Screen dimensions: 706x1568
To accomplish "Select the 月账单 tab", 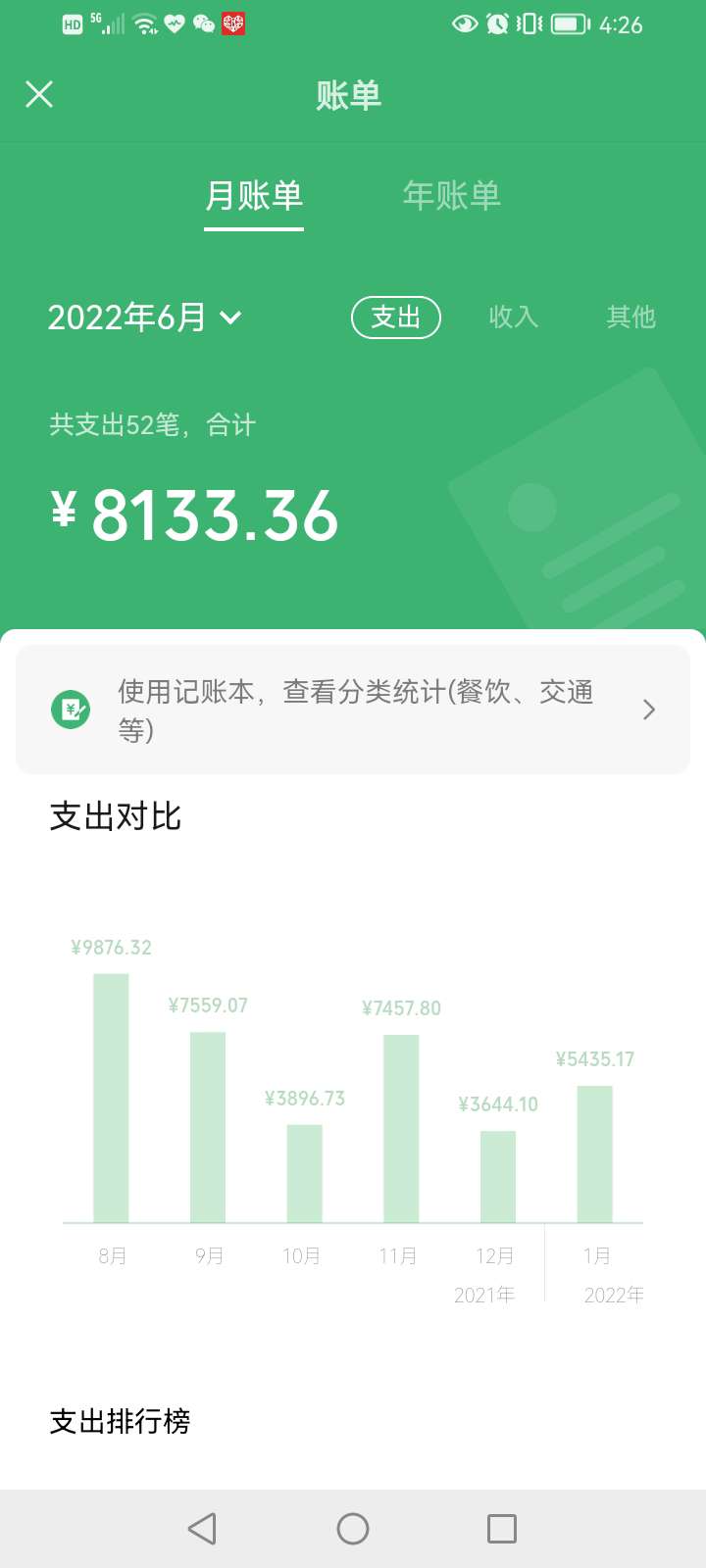I will 254,195.
